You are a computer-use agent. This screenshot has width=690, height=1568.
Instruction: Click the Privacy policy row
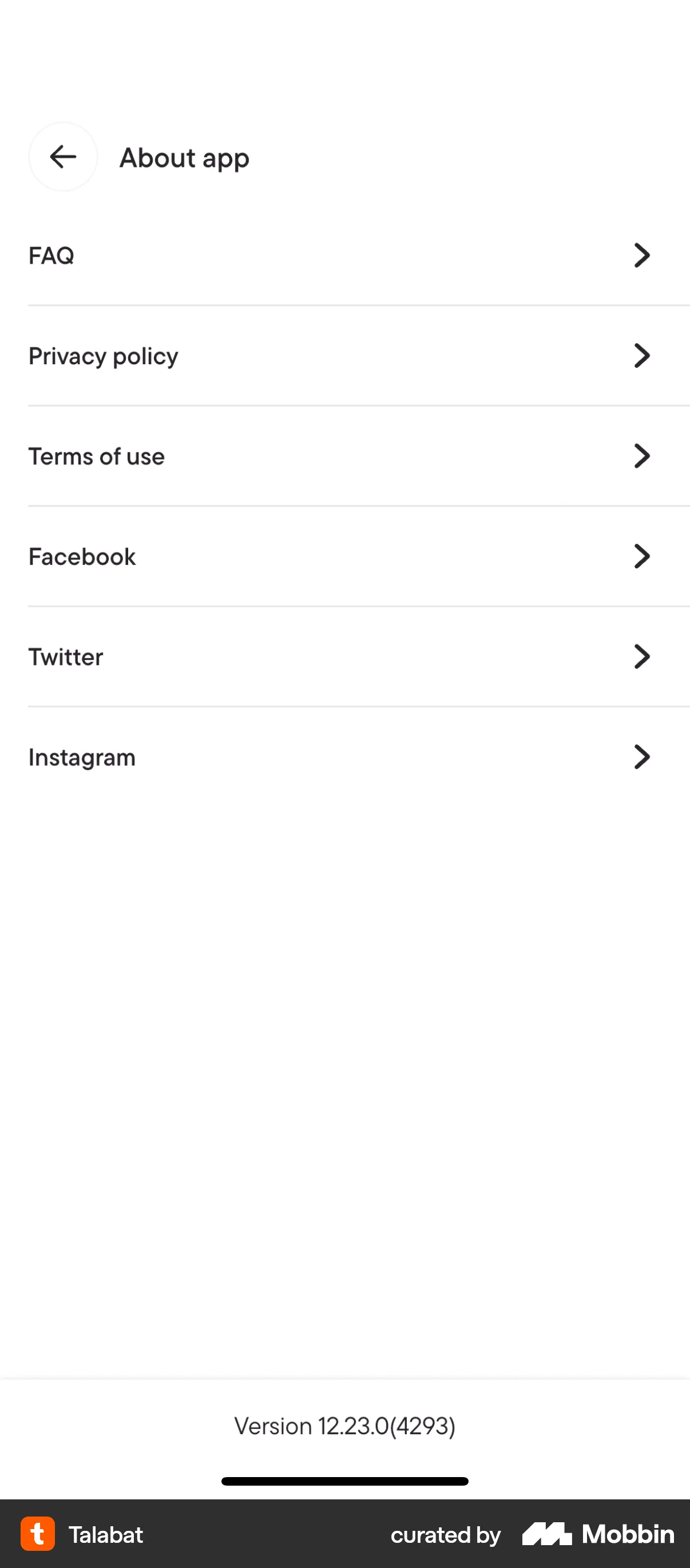[102, 356]
